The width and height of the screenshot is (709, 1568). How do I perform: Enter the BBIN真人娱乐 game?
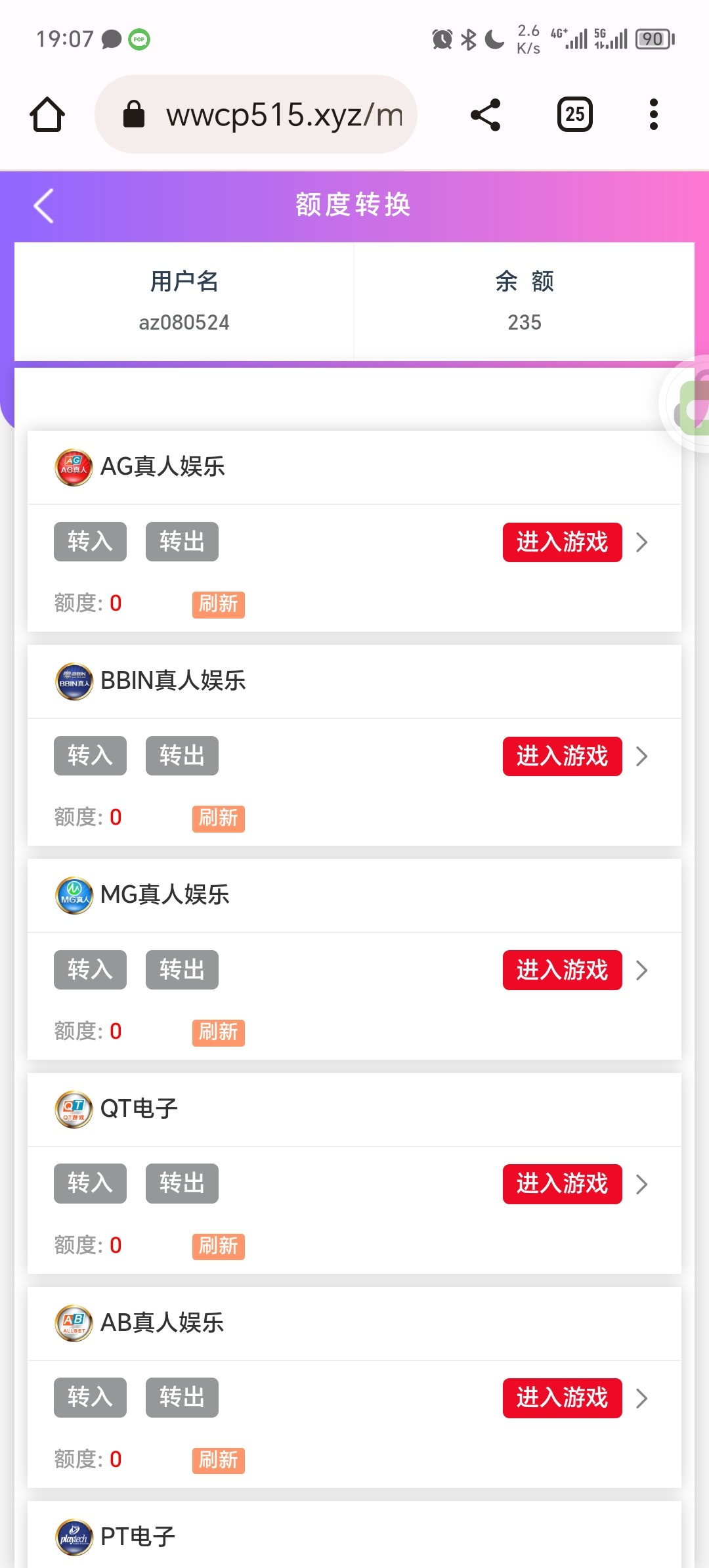pos(562,756)
